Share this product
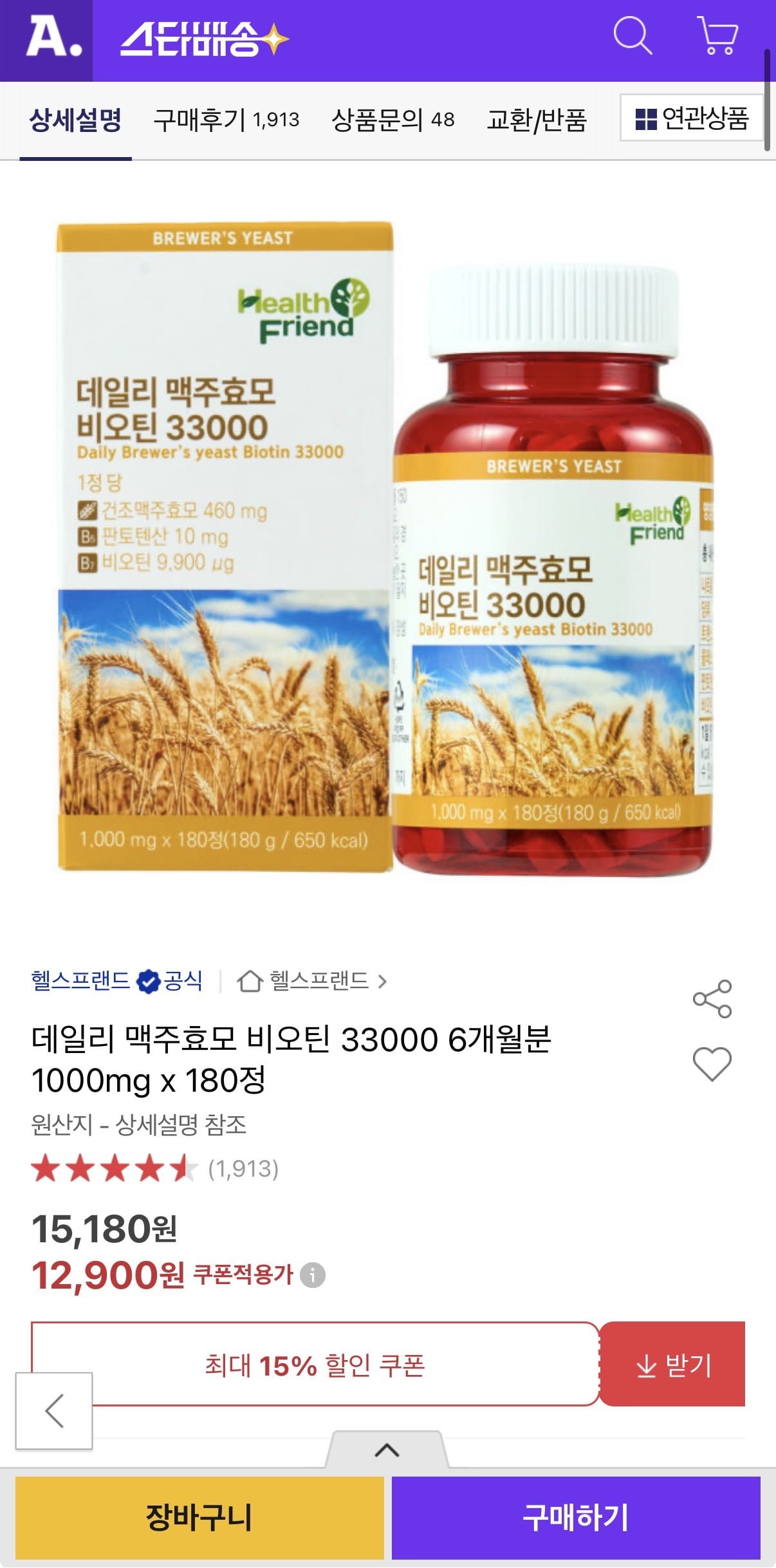Viewport: 776px width, 1568px height. (x=712, y=998)
